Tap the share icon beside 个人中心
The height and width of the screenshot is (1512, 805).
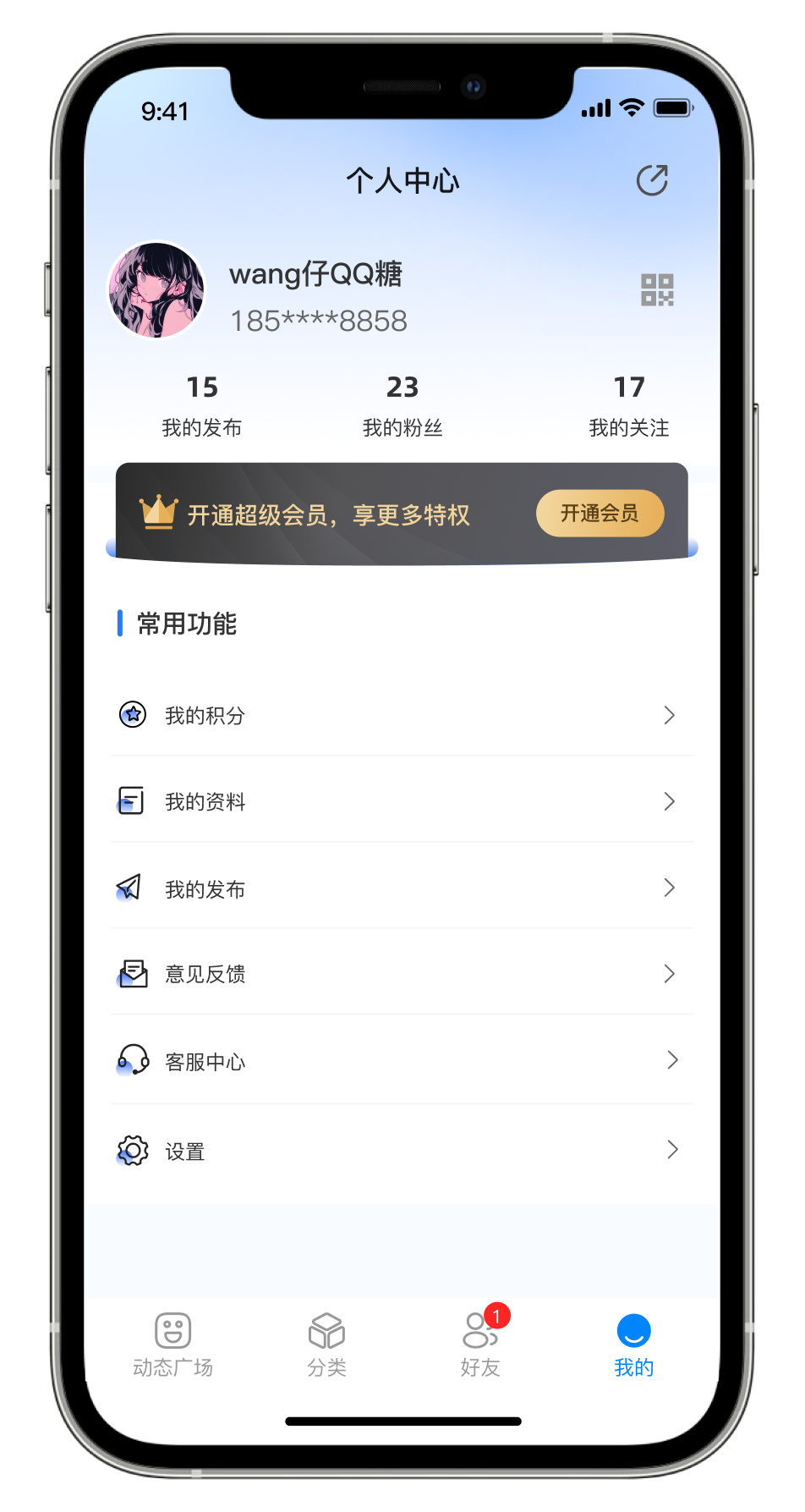(652, 180)
